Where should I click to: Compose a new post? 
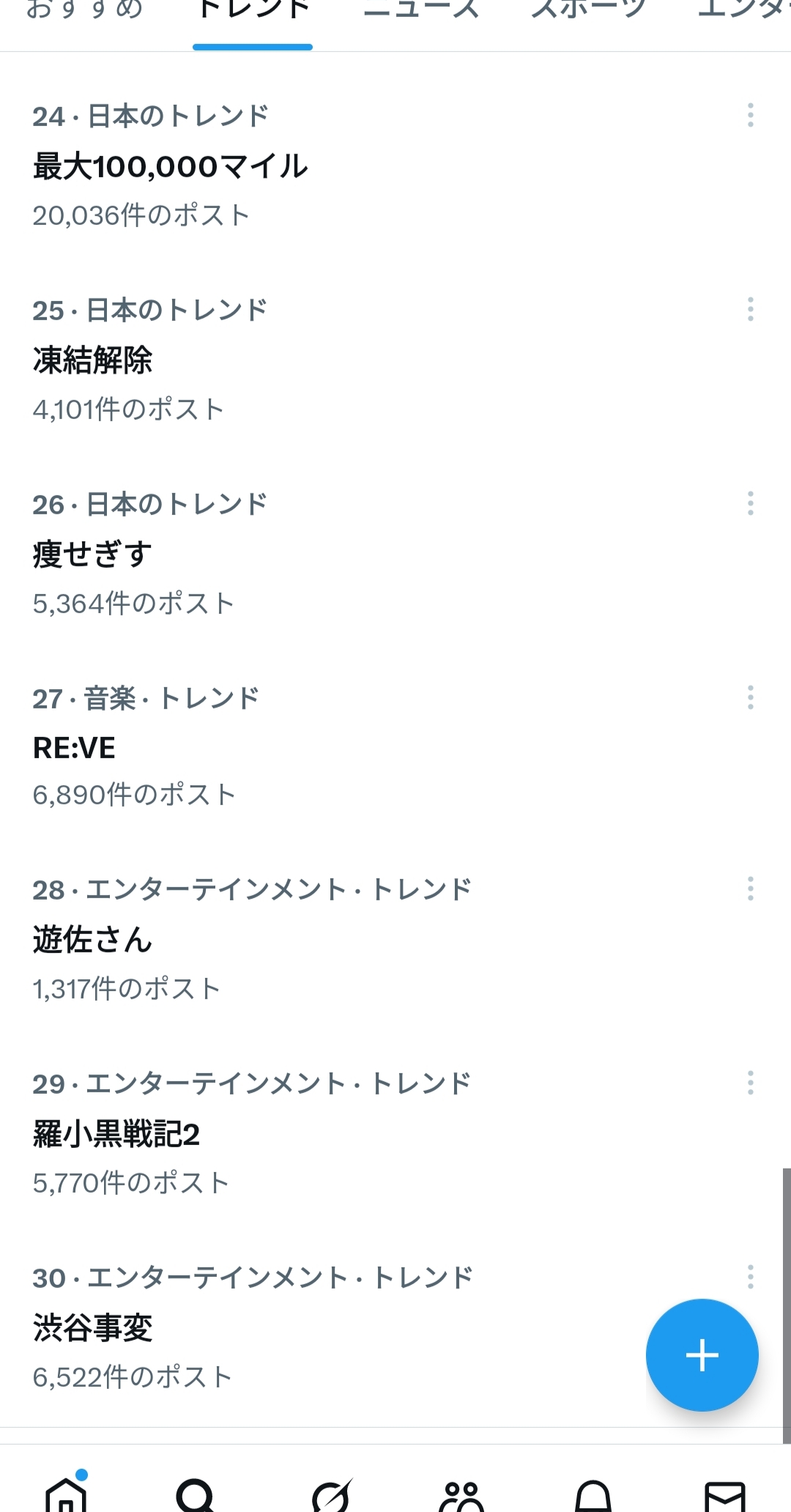(702, 1355)
